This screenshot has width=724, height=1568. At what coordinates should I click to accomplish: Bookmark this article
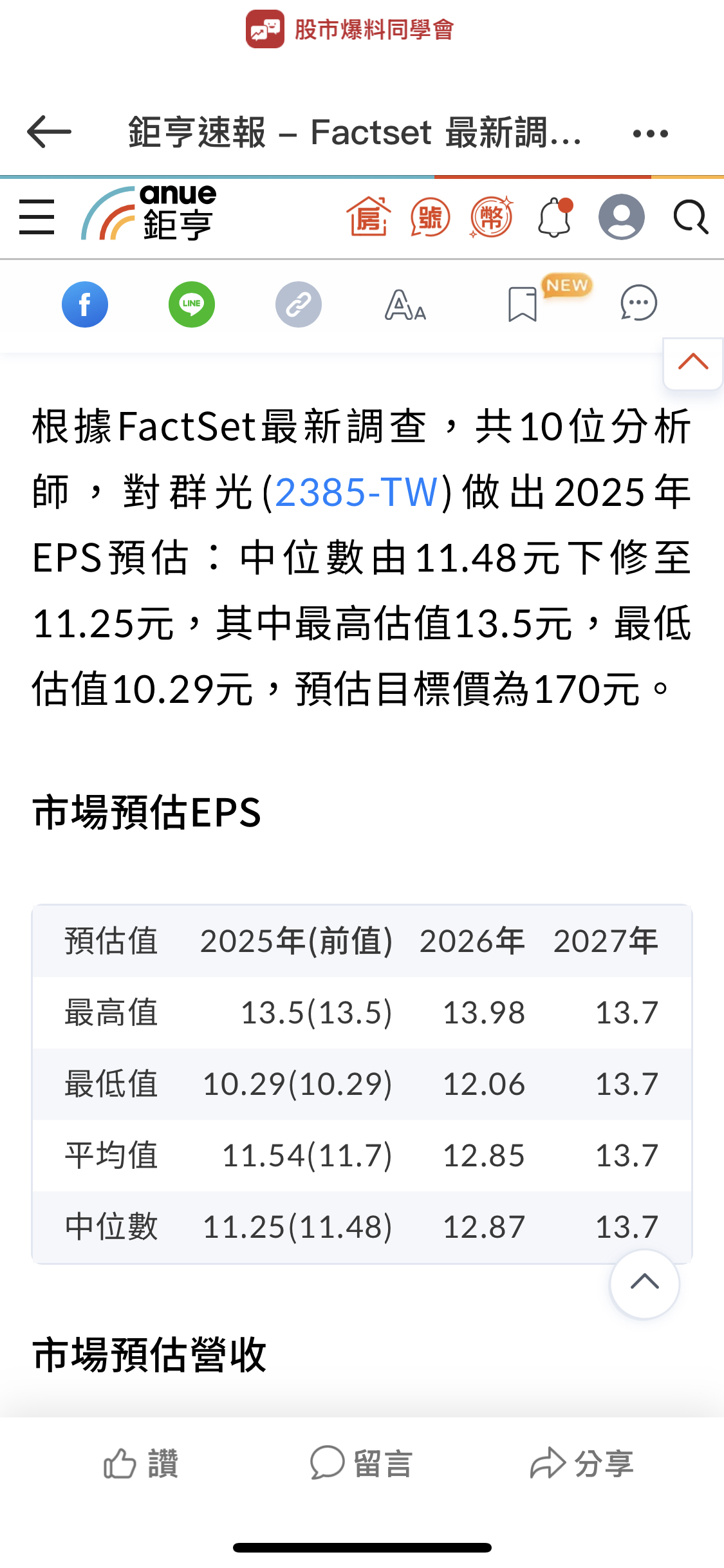pyautogui.click(x=522, y=304)
